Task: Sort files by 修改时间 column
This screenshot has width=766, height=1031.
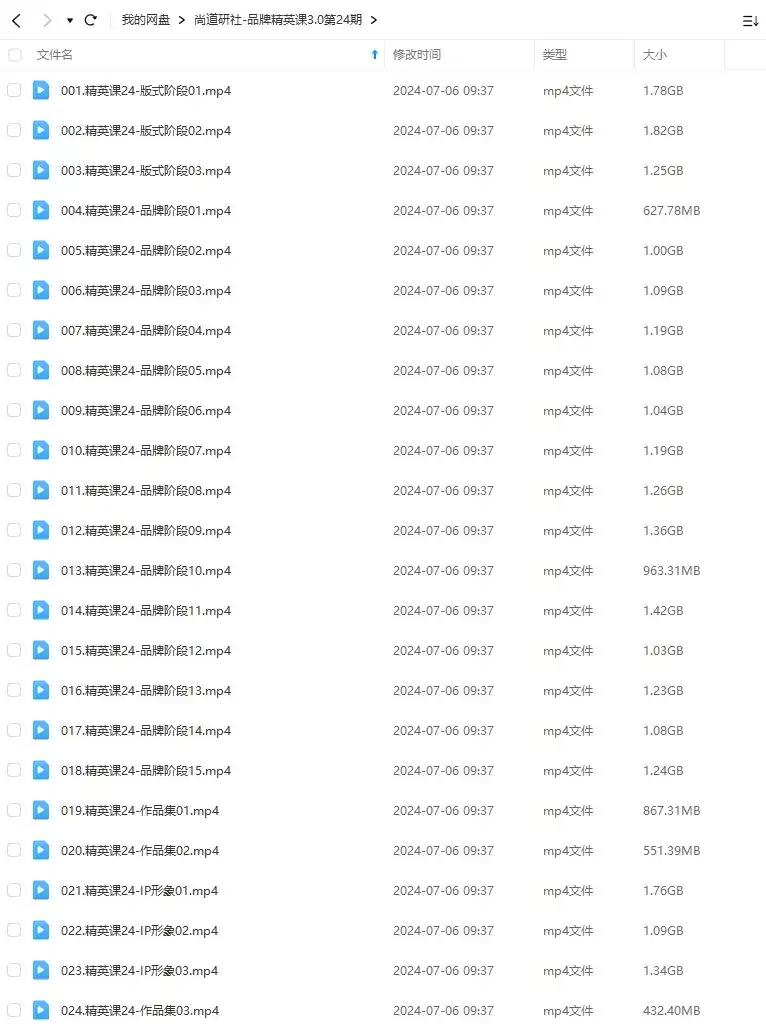Action: click(417, 55)
